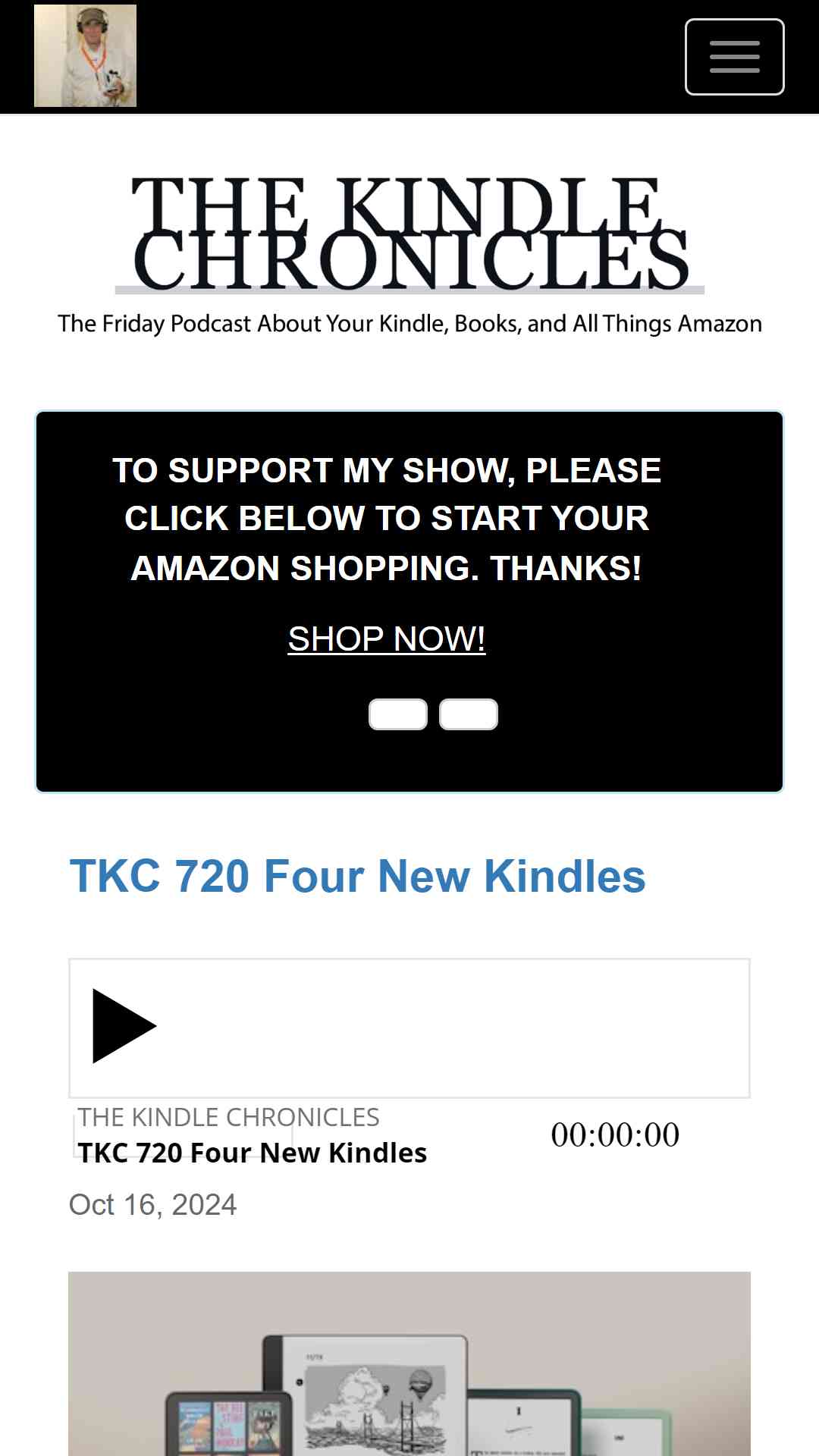
Task: Open the hamburger navigation menu
Action: point(734,57)
